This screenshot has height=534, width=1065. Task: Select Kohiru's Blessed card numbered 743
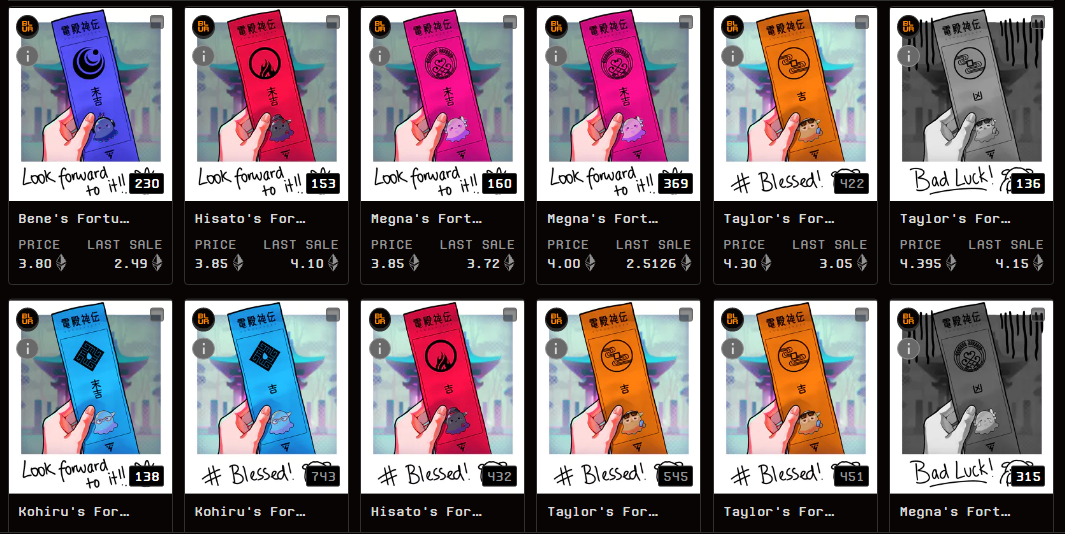pyautogui.click(x=266, y=397)
